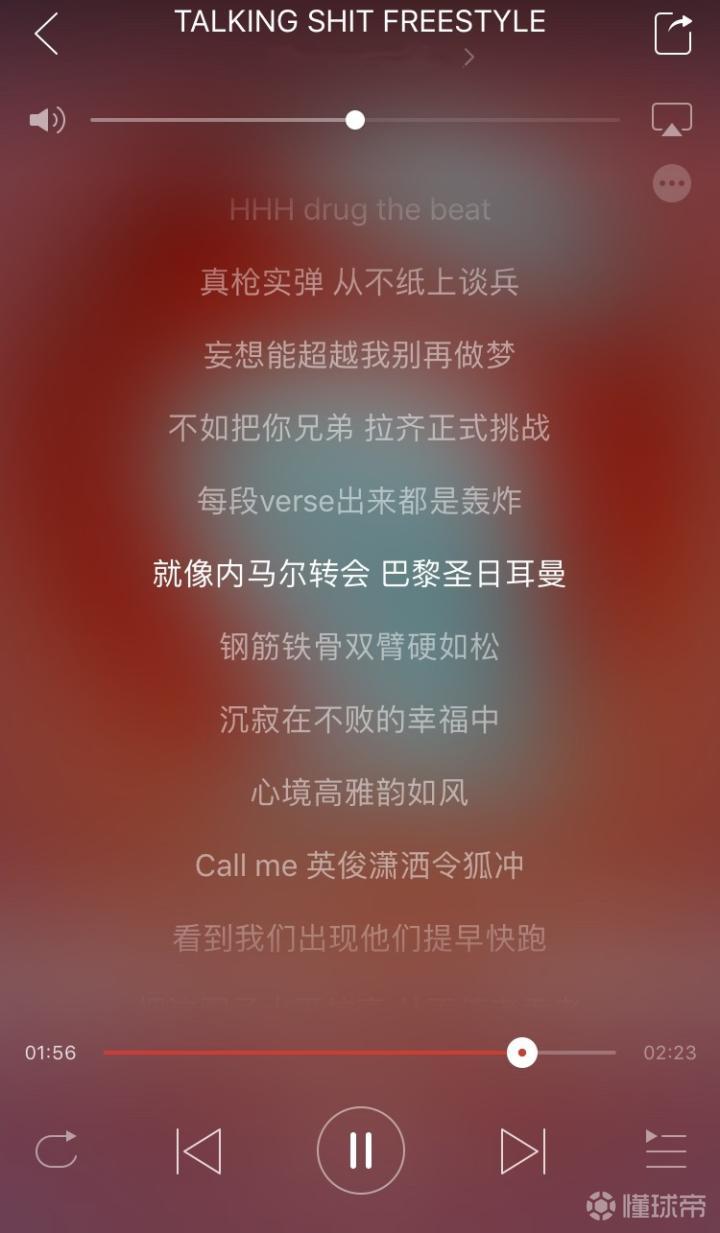
Task: Open the play queue list
Action: click(665, 1150)
